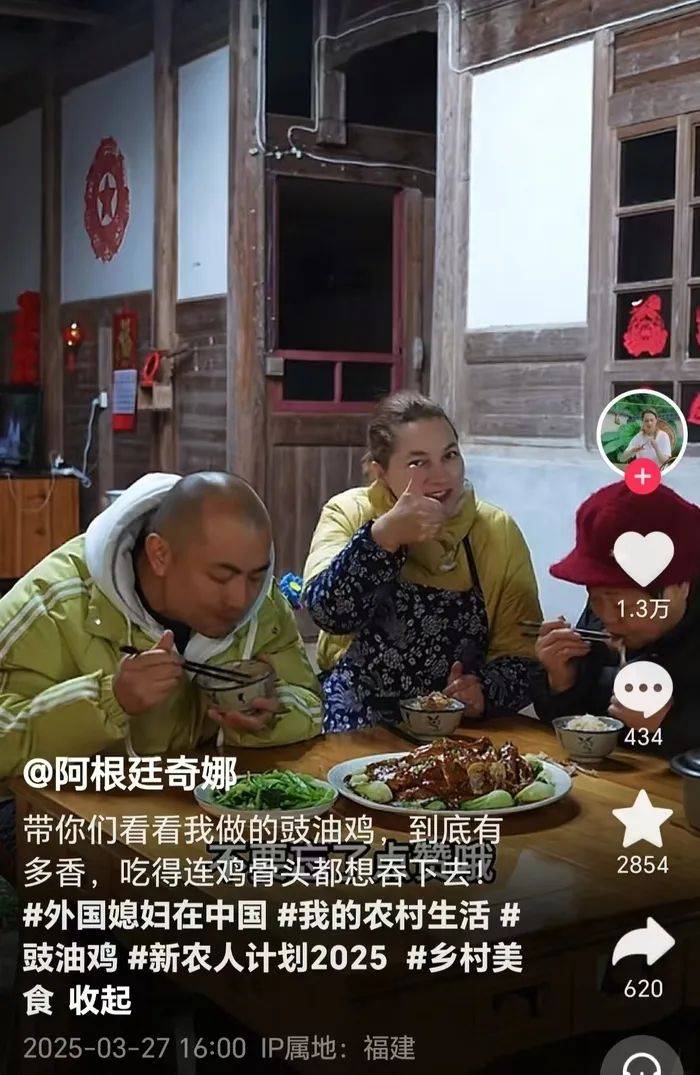
Task: Open the creator's profile picture
Action: point(641,432)
